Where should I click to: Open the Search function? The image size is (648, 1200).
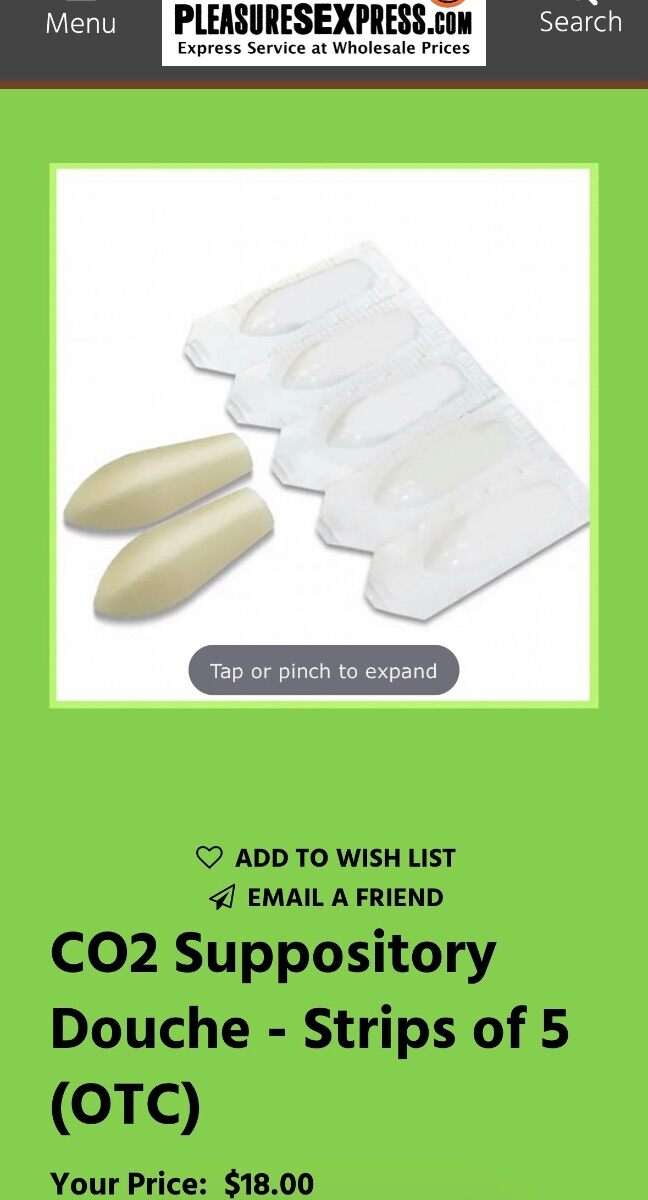click(x=580, y=20)
